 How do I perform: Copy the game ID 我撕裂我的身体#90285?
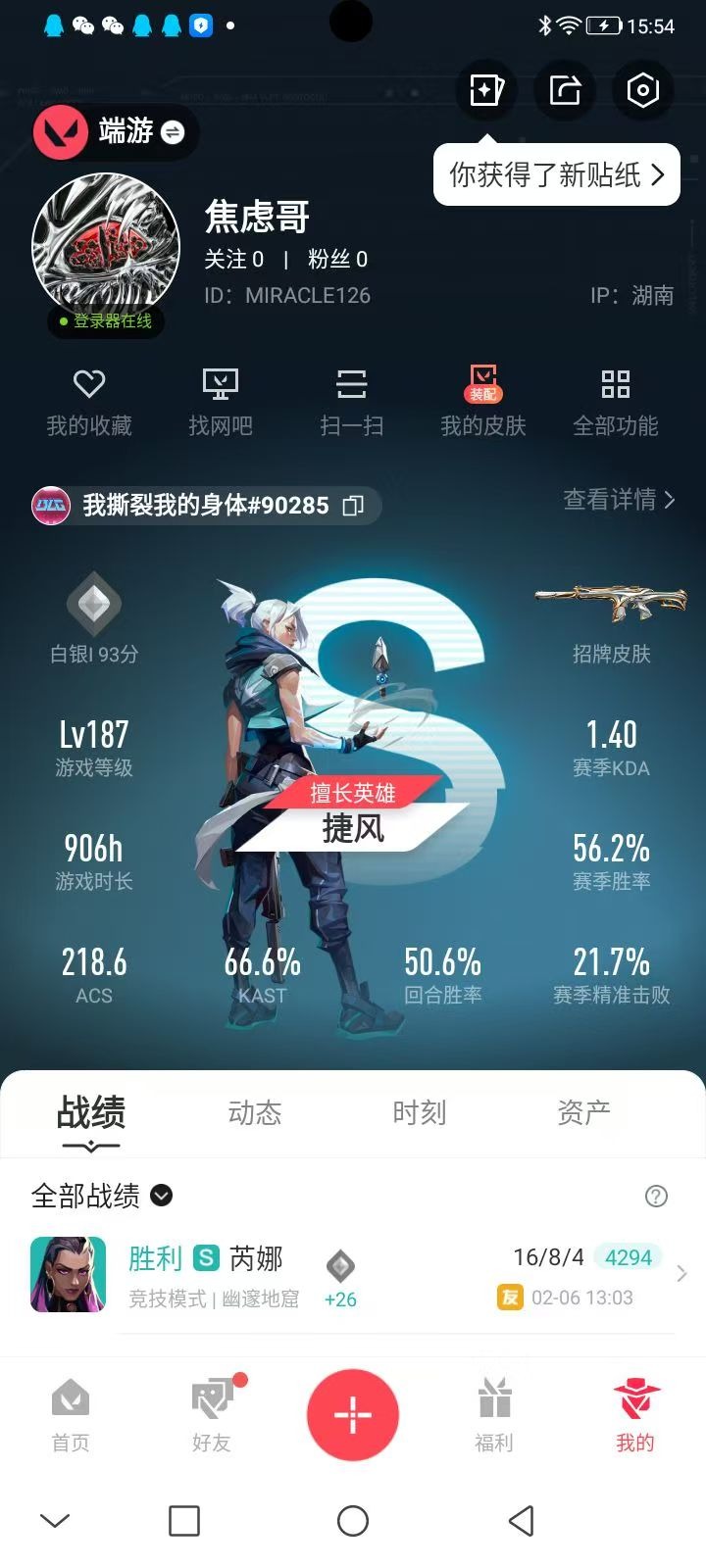(x=353, y=506)
